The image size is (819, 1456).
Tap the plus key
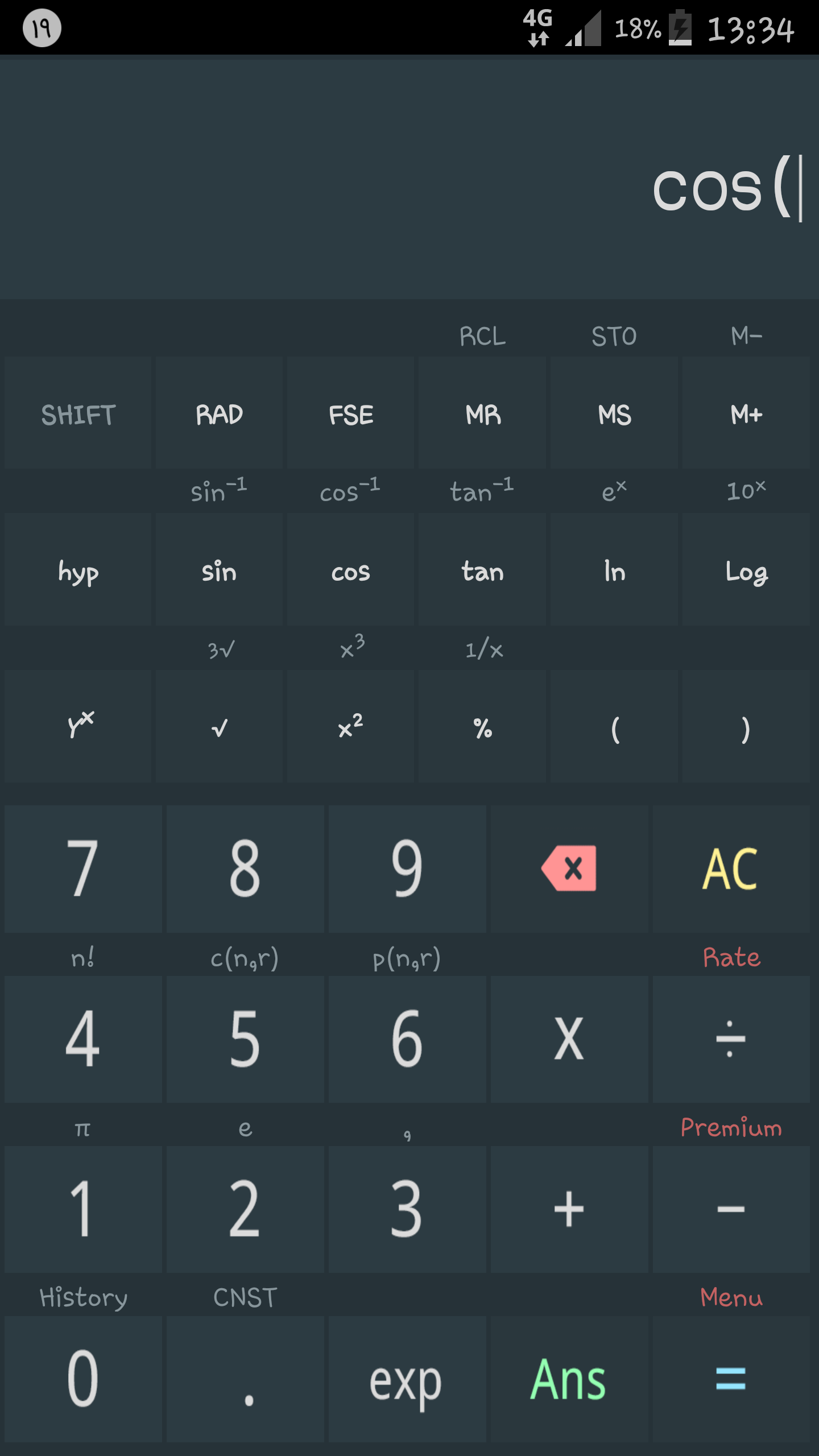tap(569, 1209)
